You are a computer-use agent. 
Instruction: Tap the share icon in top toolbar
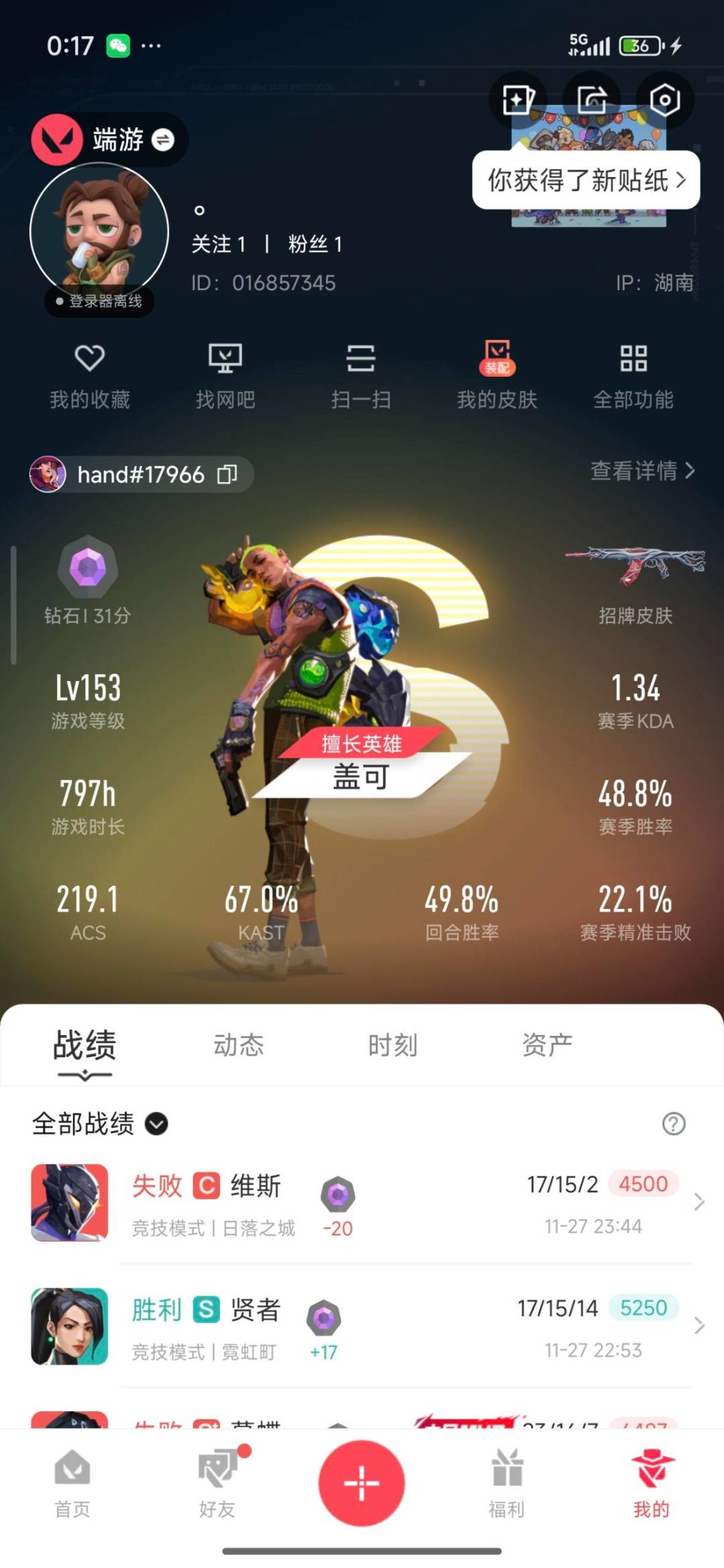(591, 99)
